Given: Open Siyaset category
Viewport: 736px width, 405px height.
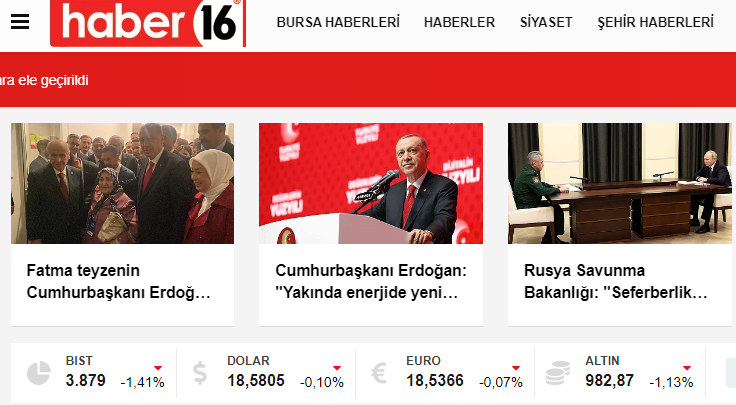Looking at the screenshot, I should coord(546,22).
